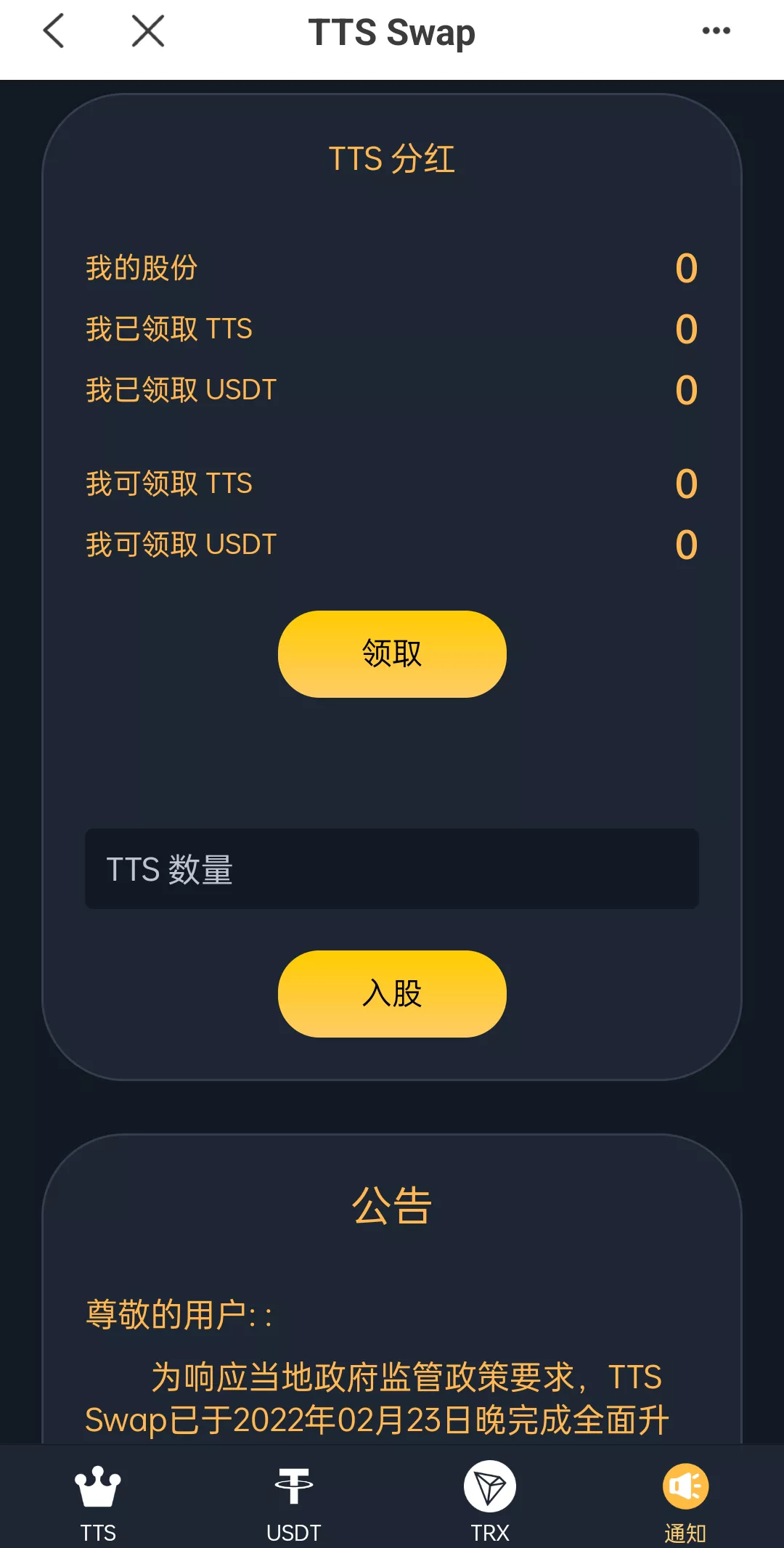Screen dimensions: 784x1548
Task: Switch to the 通知 tab label
Action: pyautogui.click(x=685, y=1532)
